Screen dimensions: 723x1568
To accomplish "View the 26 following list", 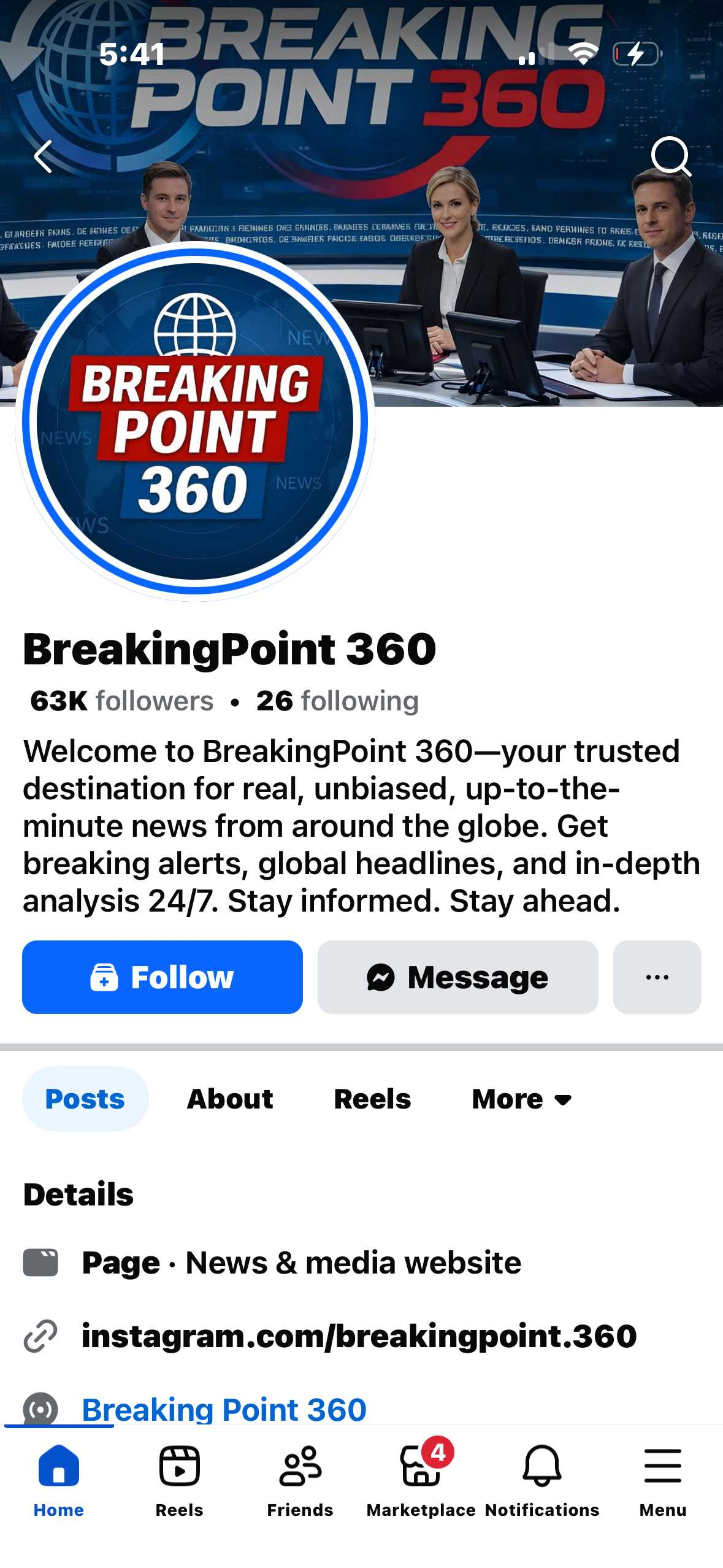I will [x=337, y=701].
